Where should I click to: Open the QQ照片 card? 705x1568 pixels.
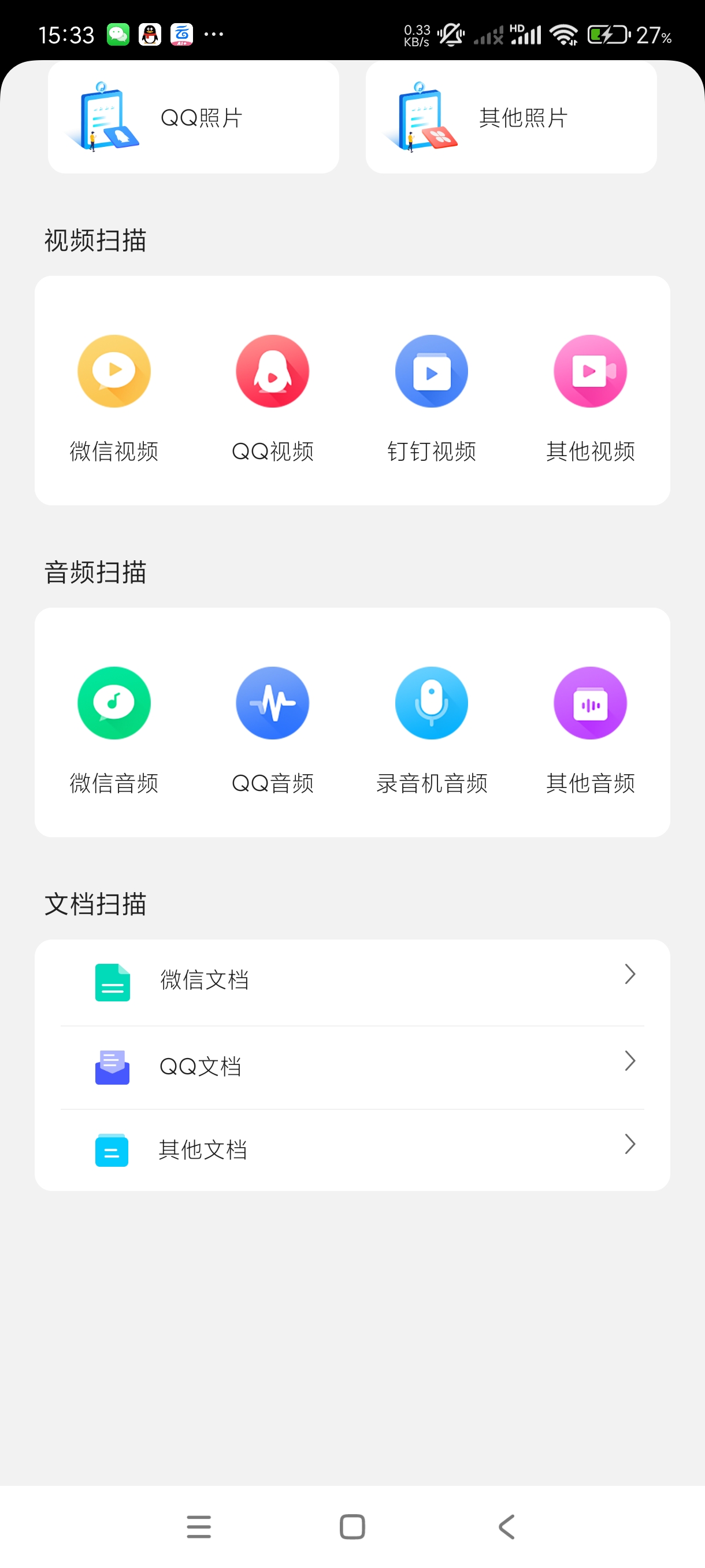[x=194, y=117]
